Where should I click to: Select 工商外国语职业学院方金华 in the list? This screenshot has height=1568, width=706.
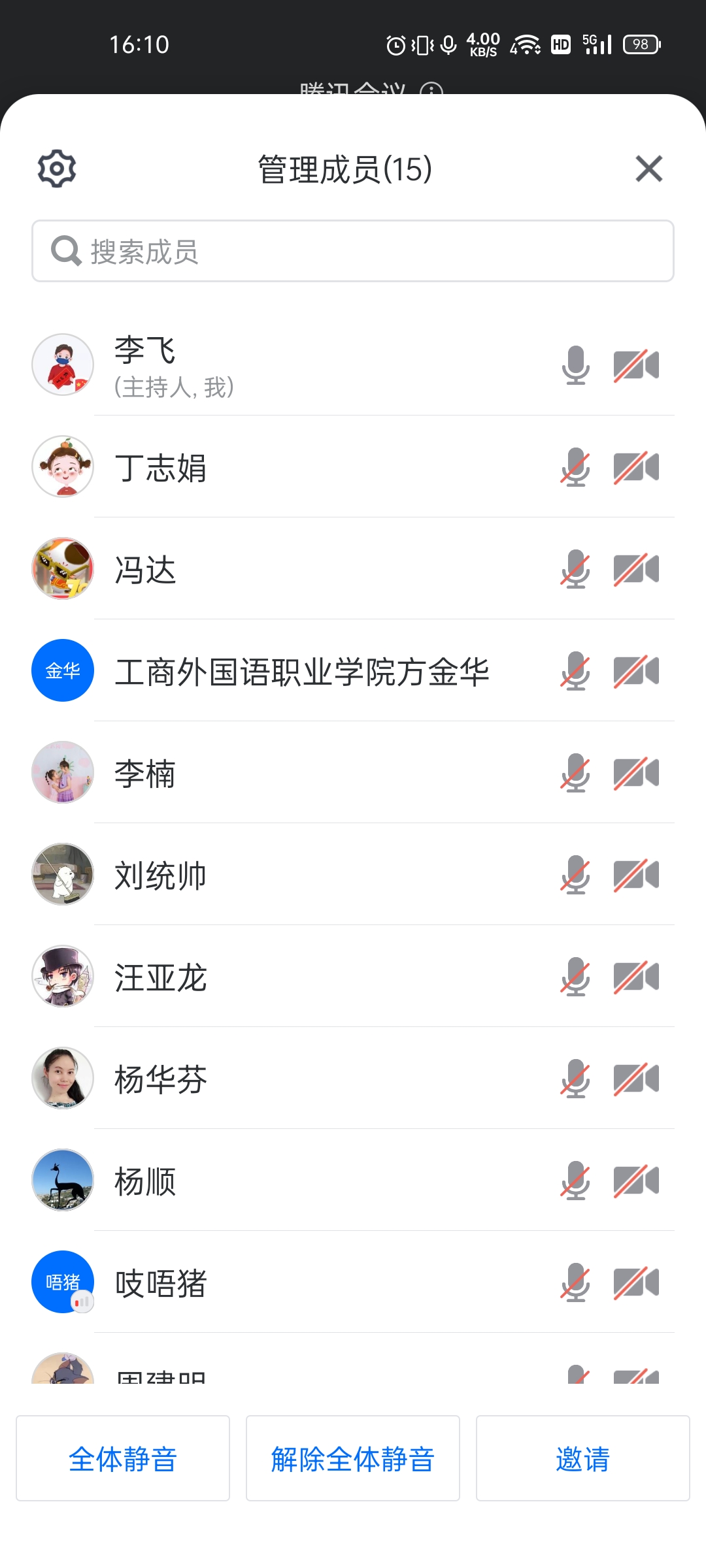302,672
